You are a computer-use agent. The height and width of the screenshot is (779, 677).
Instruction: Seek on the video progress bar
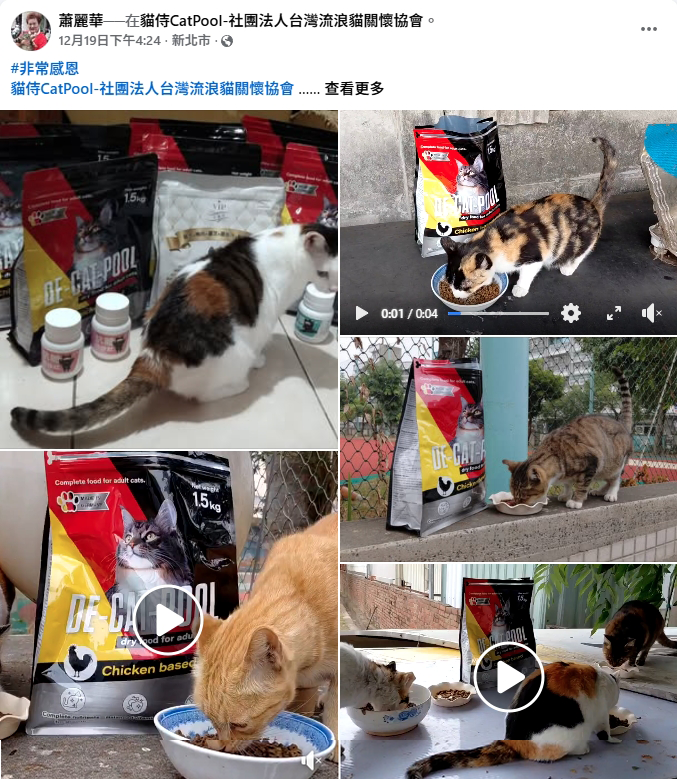pos(498,314)
